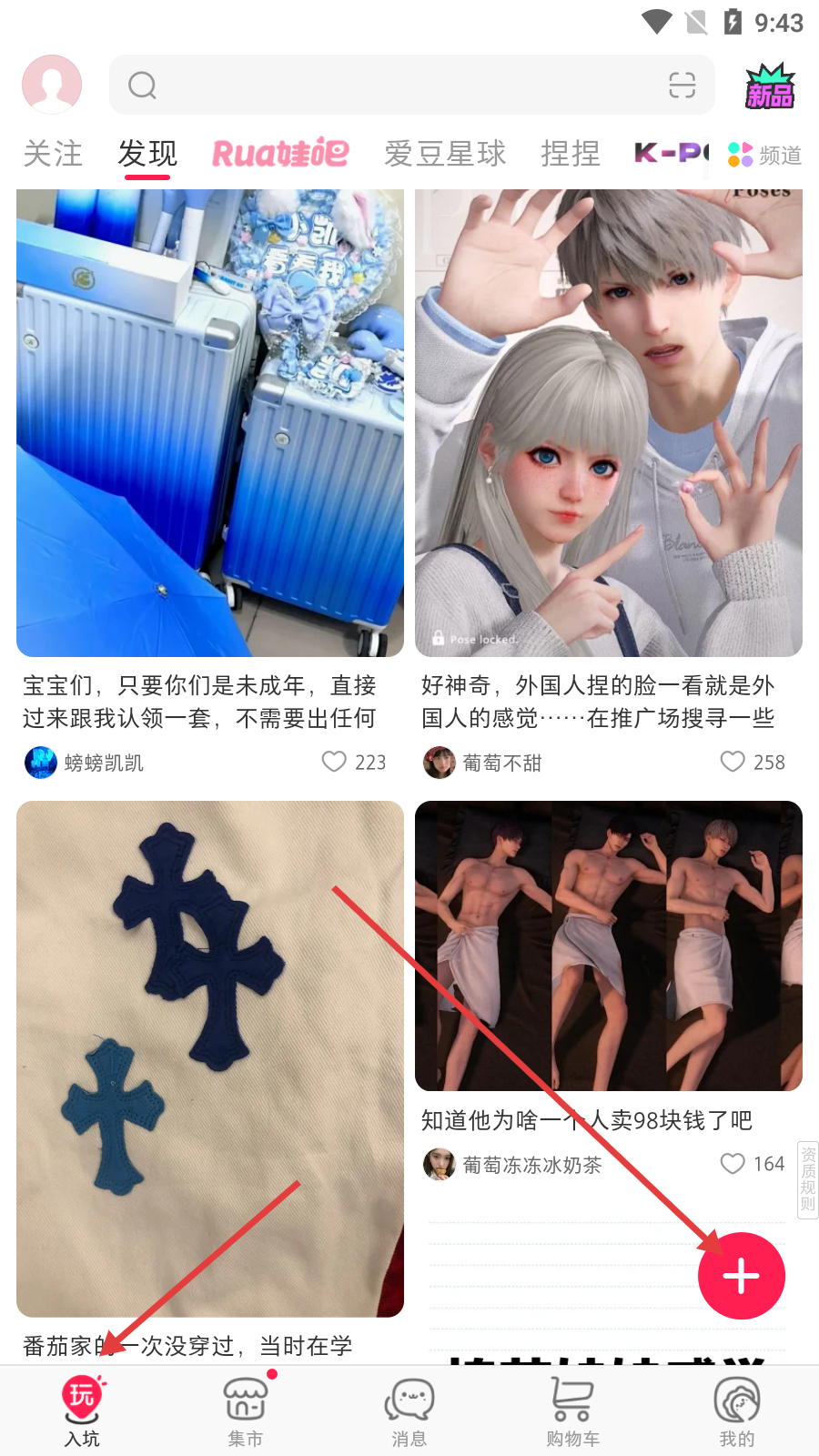Open the blue suitcase post by 螃螃凯凯

(x=210, y=423)
